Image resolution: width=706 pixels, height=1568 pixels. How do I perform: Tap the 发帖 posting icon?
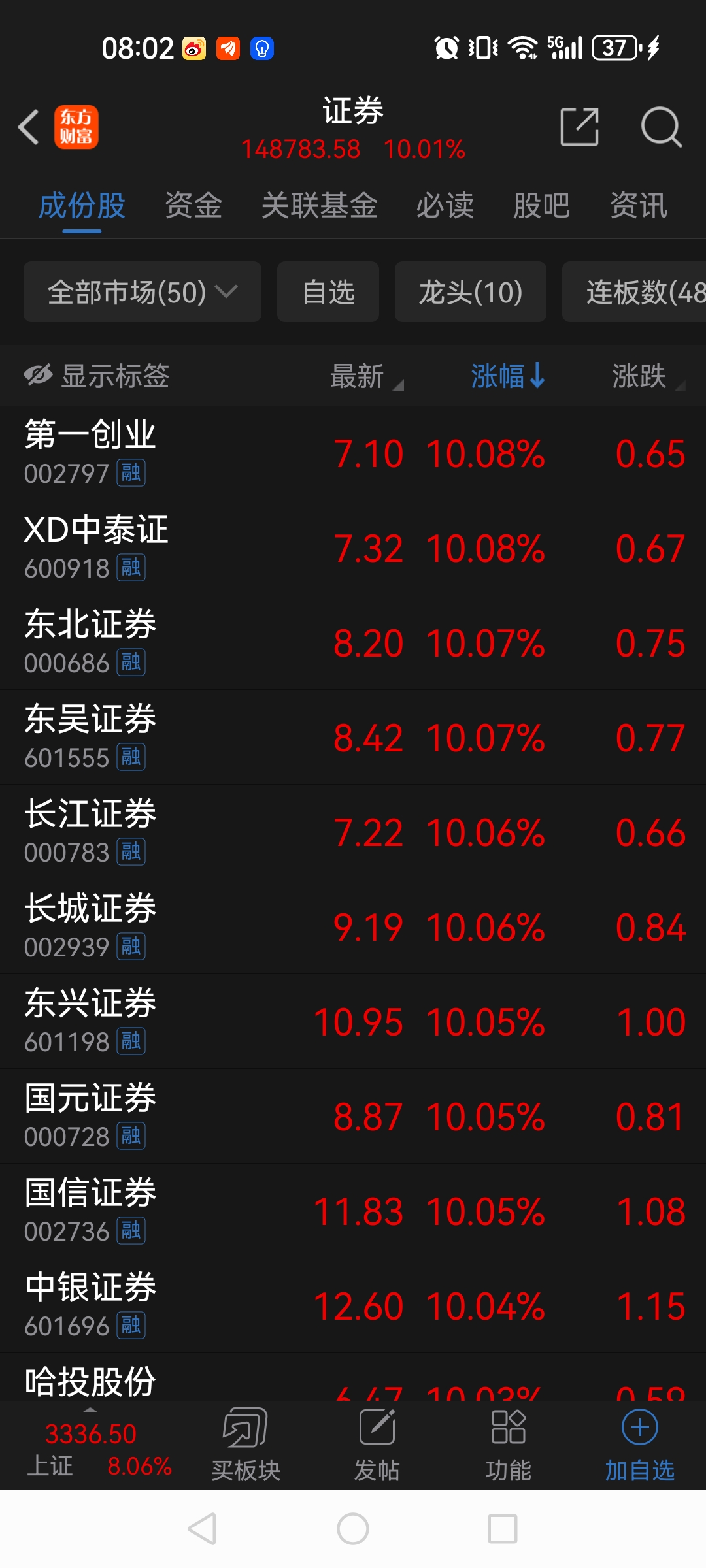coord(377,1431)
